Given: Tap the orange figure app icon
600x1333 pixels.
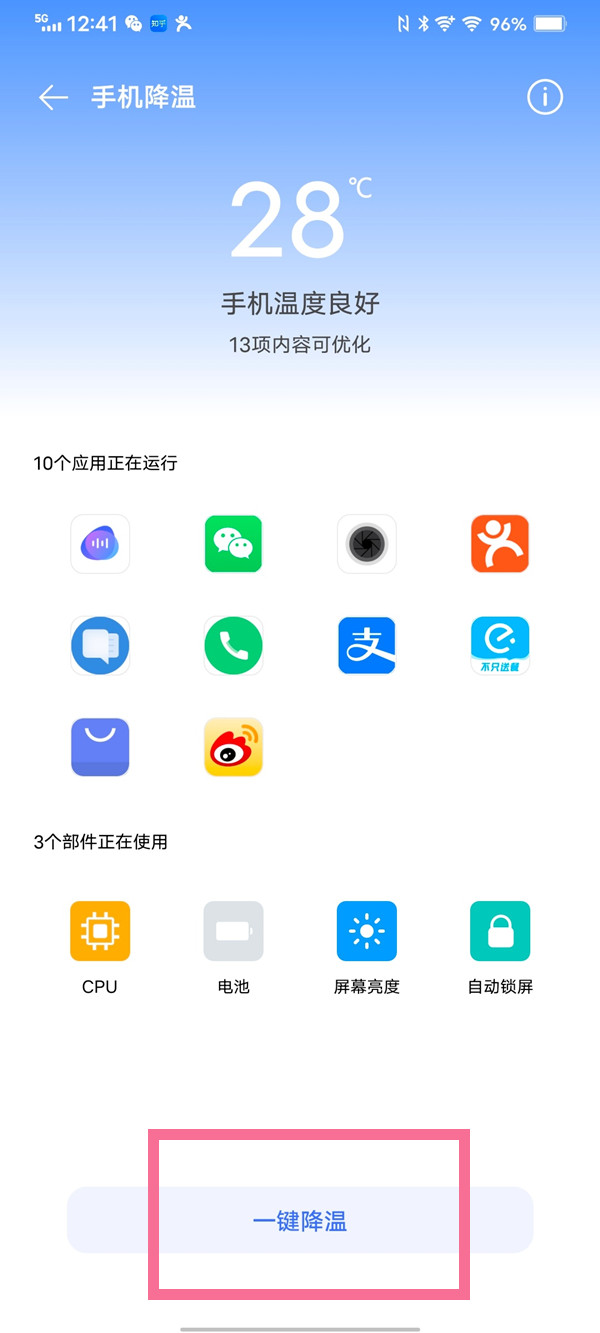Looking at the screenshot, I should 500,544.
